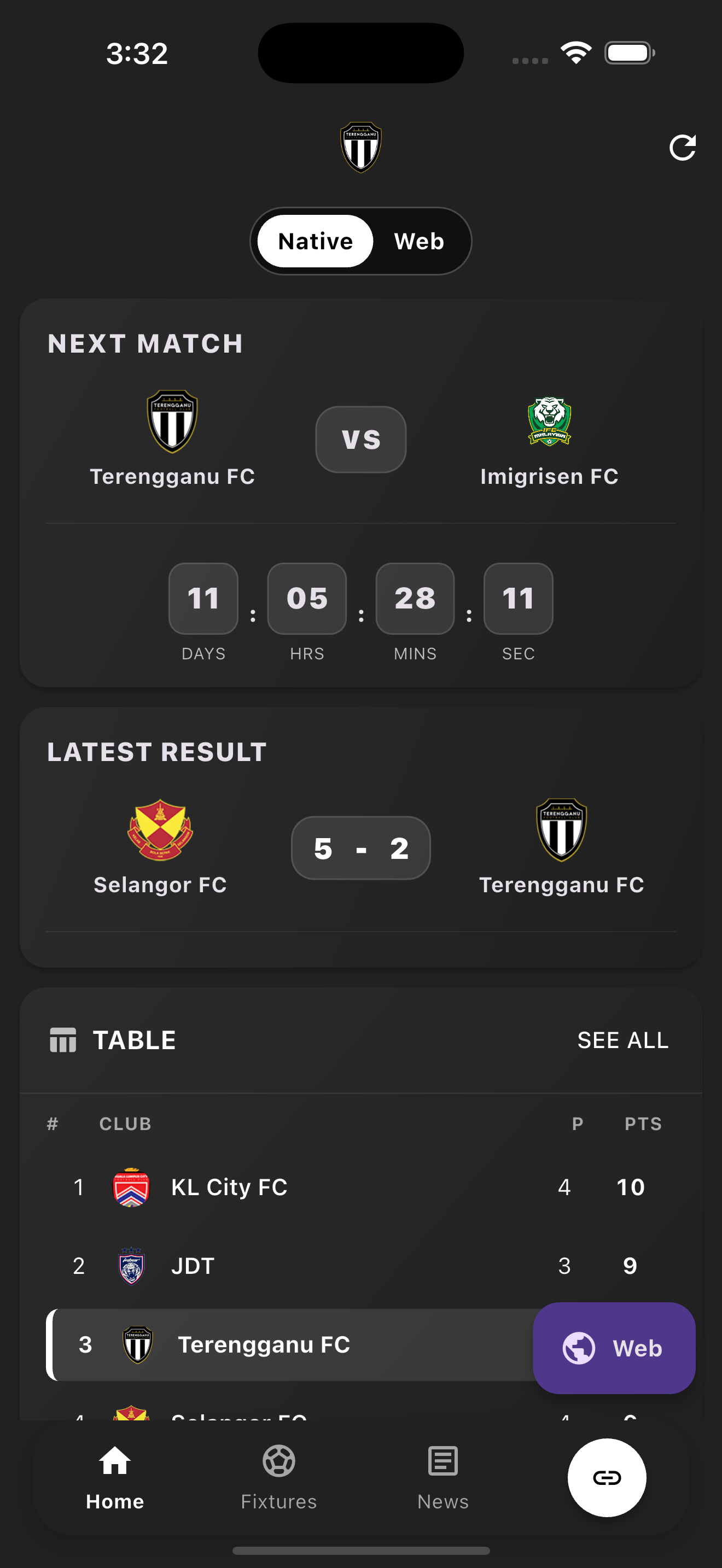The image size is (722, 1568).
Task: Keep Native mode selected in the toggle
Action: pyautogui.click(x=314, y=241)
